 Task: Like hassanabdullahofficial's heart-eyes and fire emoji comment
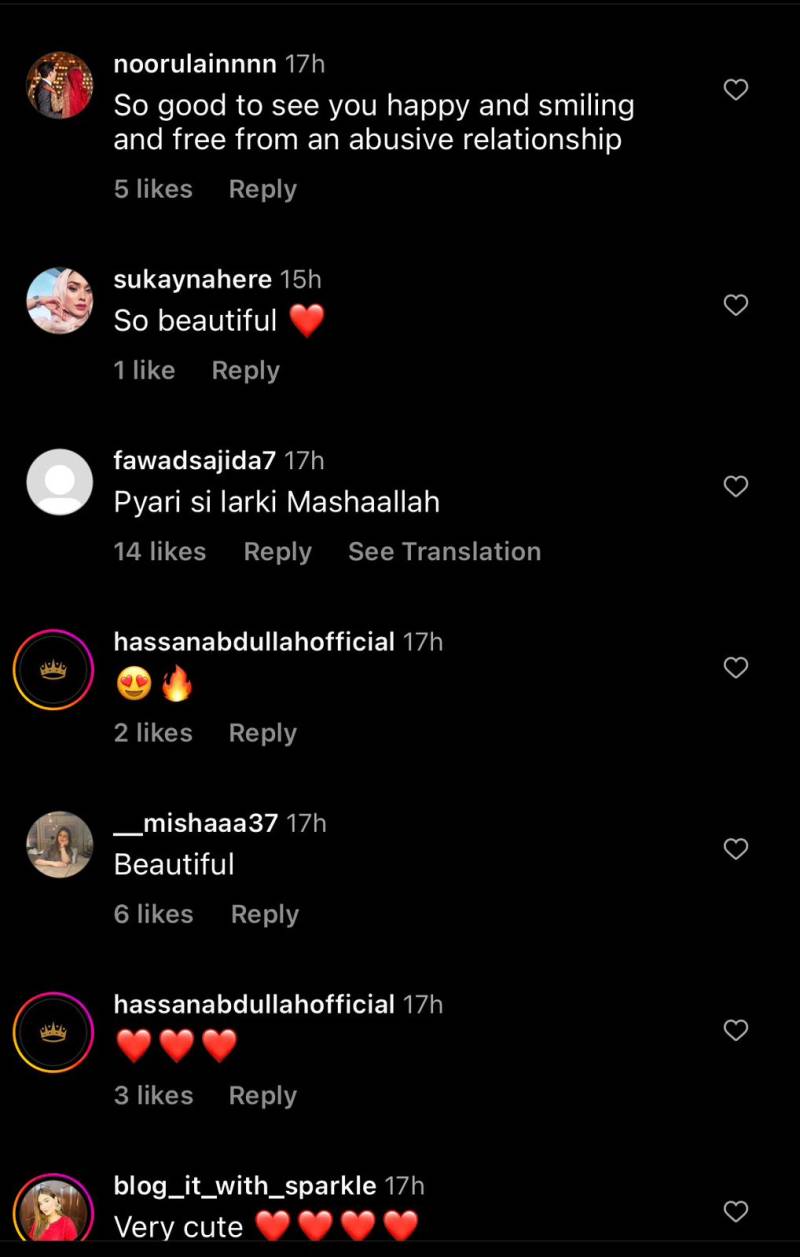point(736,668)
